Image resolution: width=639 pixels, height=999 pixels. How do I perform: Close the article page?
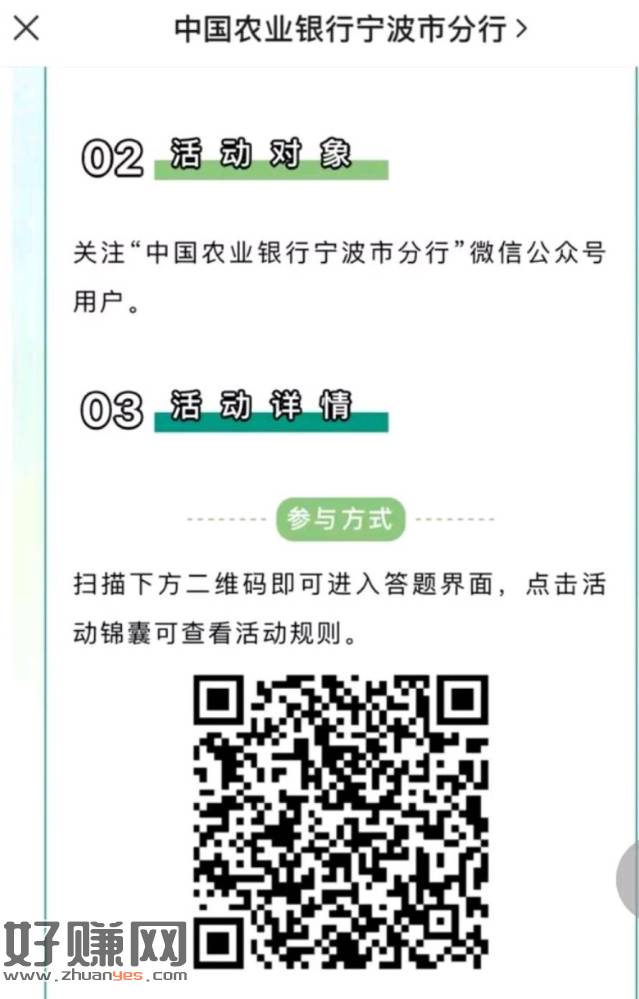(x=27, y=28)
